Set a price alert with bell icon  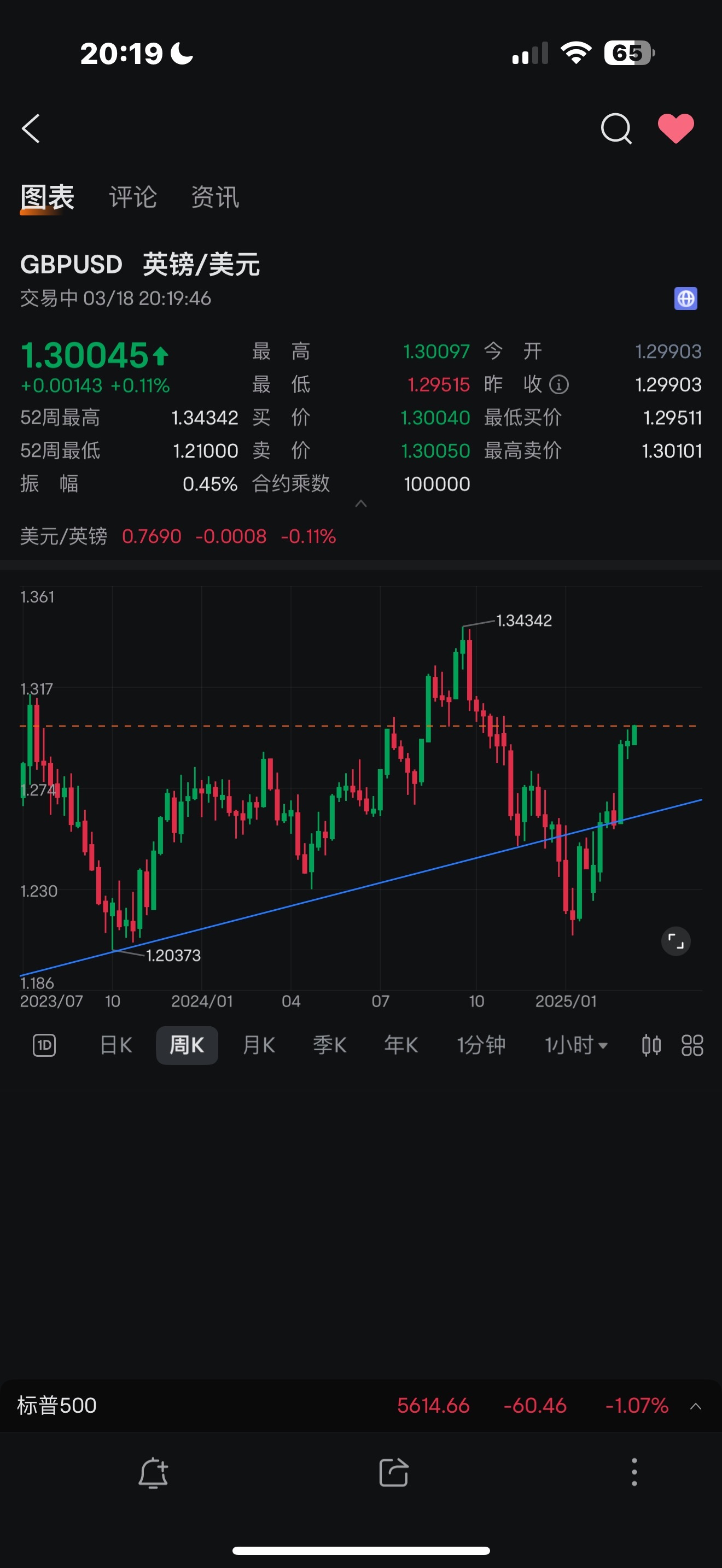click(153, 1473)
